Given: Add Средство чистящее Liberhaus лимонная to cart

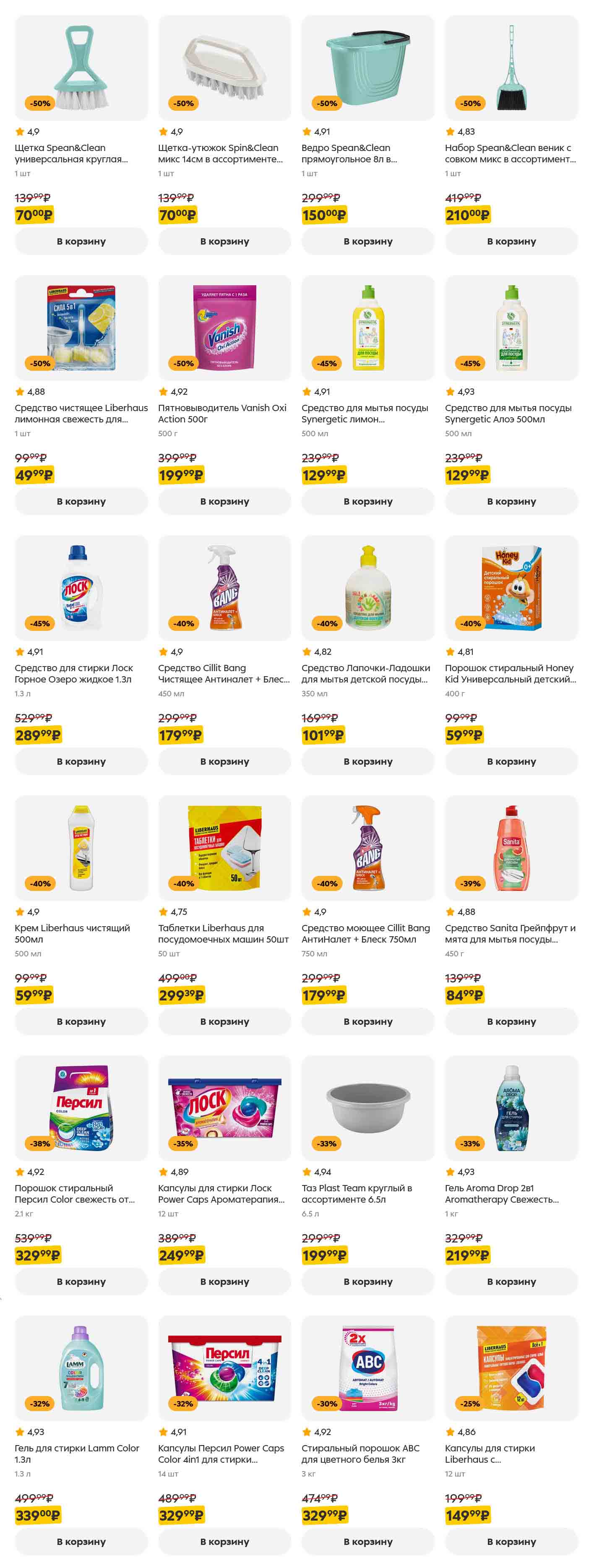Looking at the screenshot, I should (x=81, y=501).
